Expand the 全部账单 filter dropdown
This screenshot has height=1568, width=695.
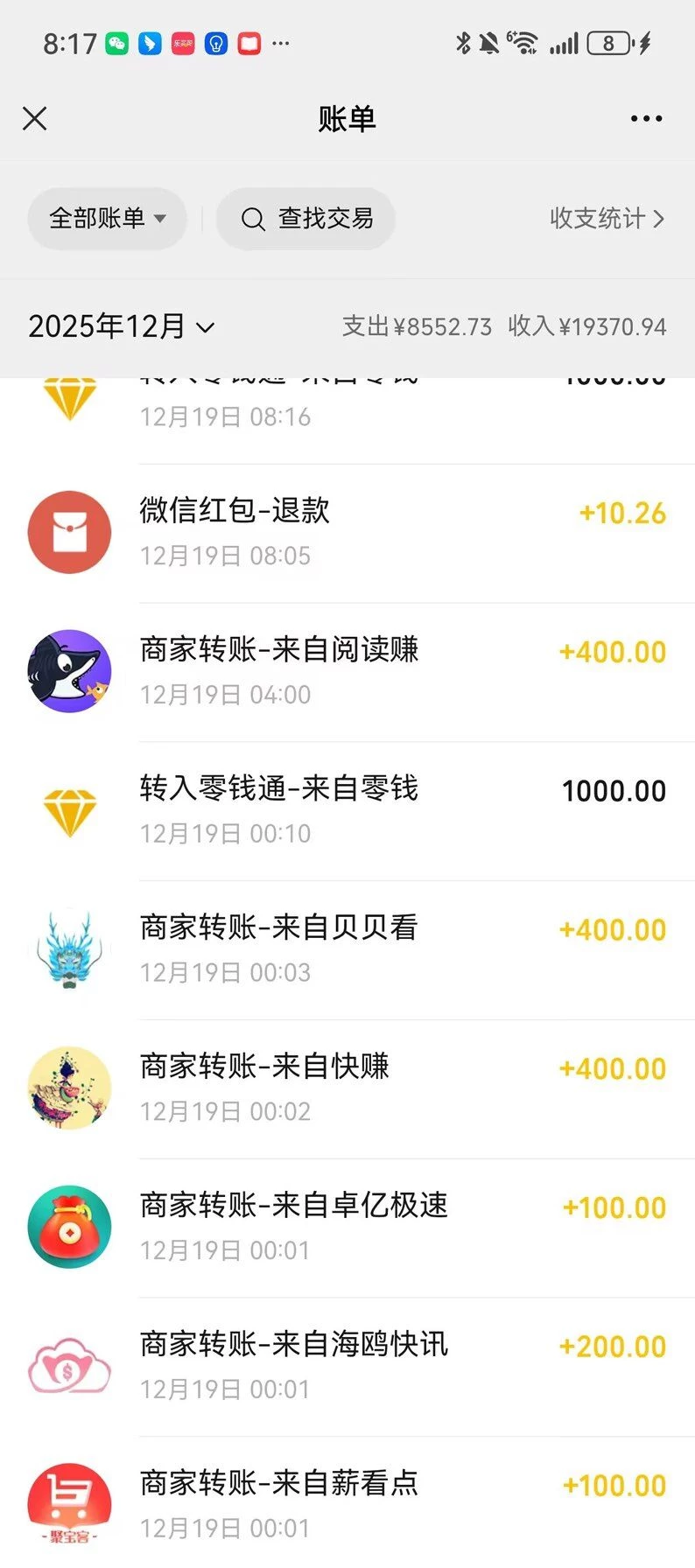coord(107,218)
